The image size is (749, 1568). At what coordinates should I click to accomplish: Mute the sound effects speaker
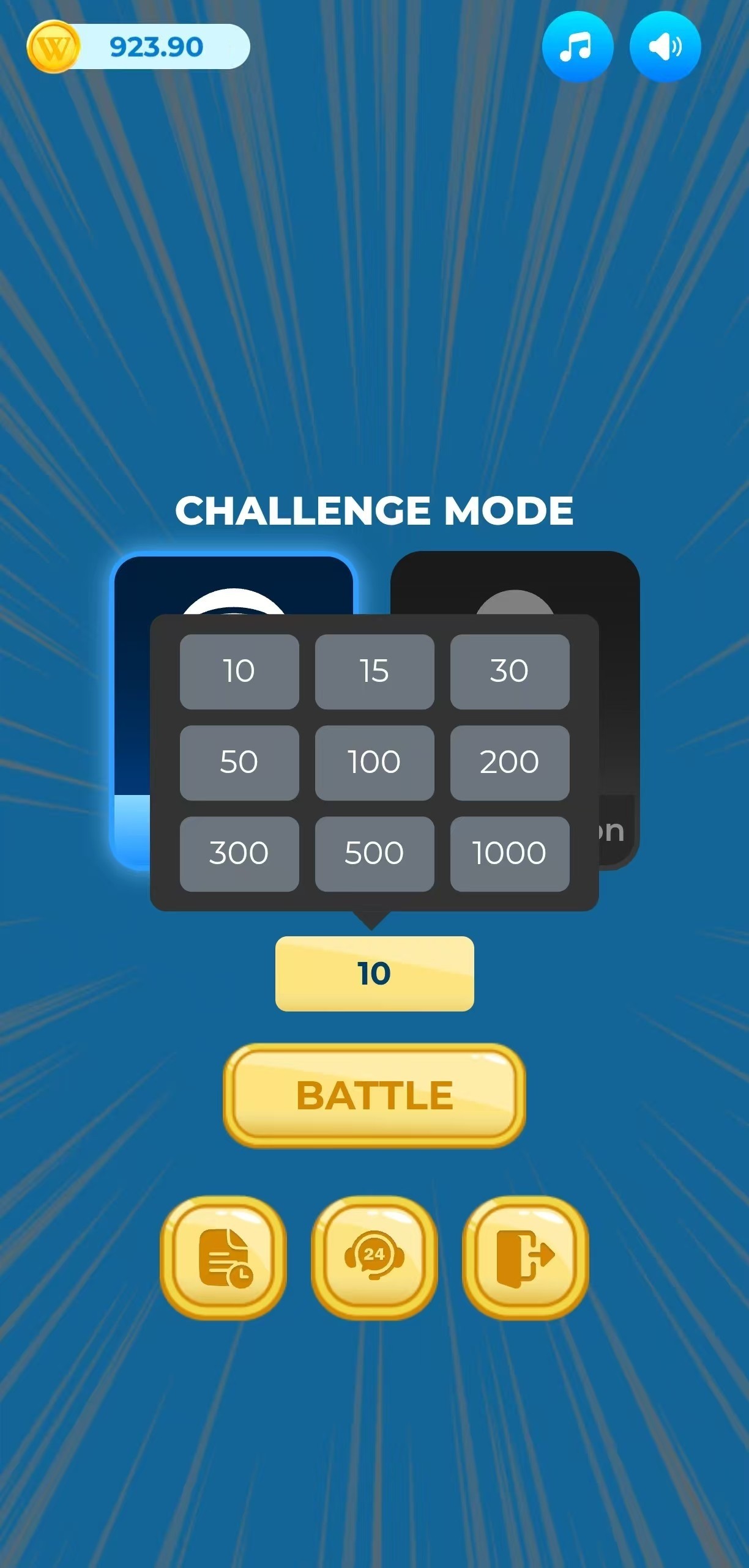pos(665,47)
